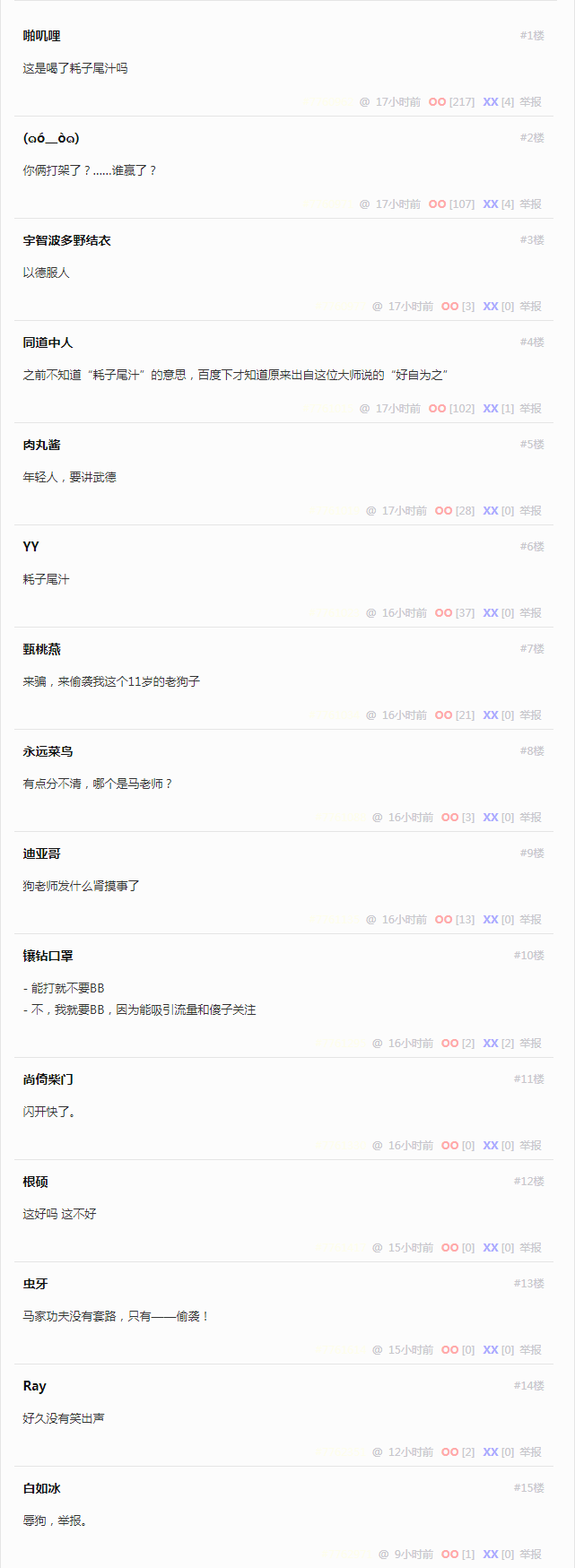Upvote OO on 同道中人's comment

437,409
